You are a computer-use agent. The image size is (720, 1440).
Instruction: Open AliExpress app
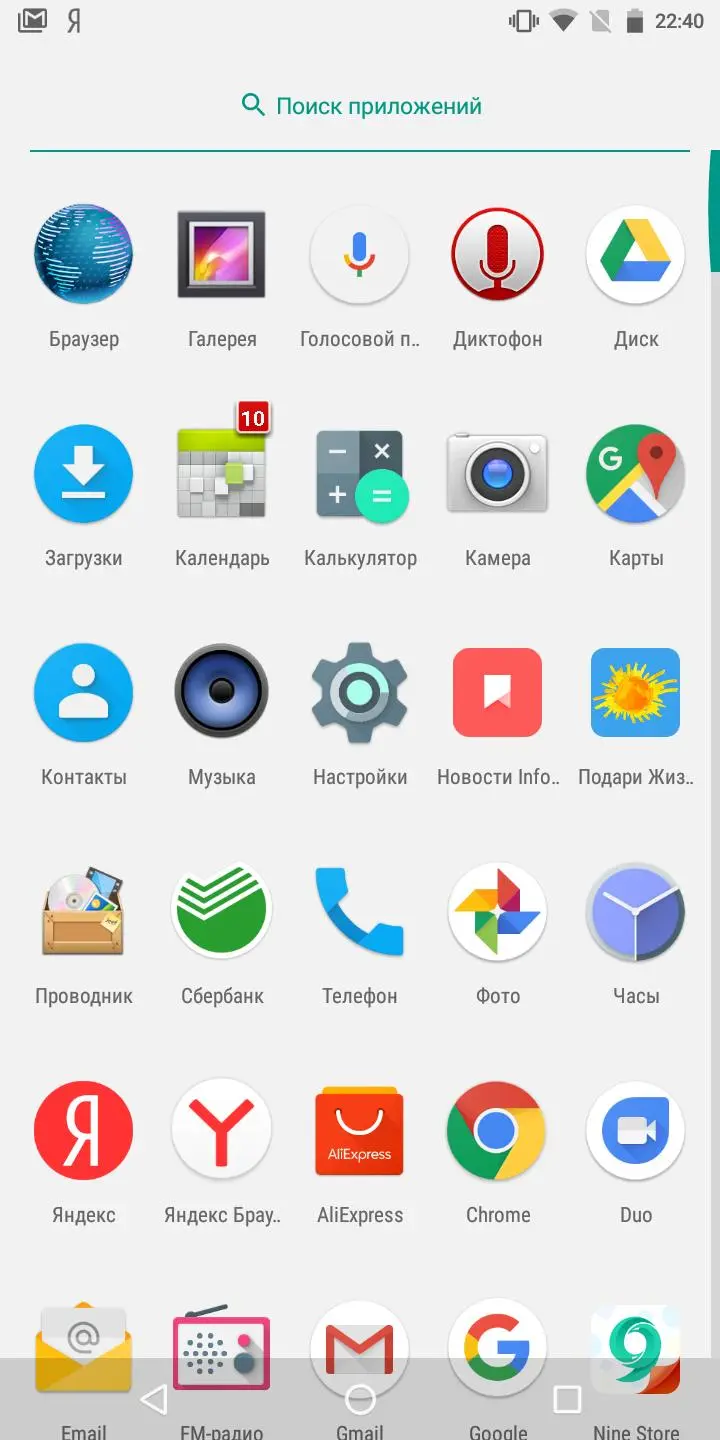click(360, 1130)
